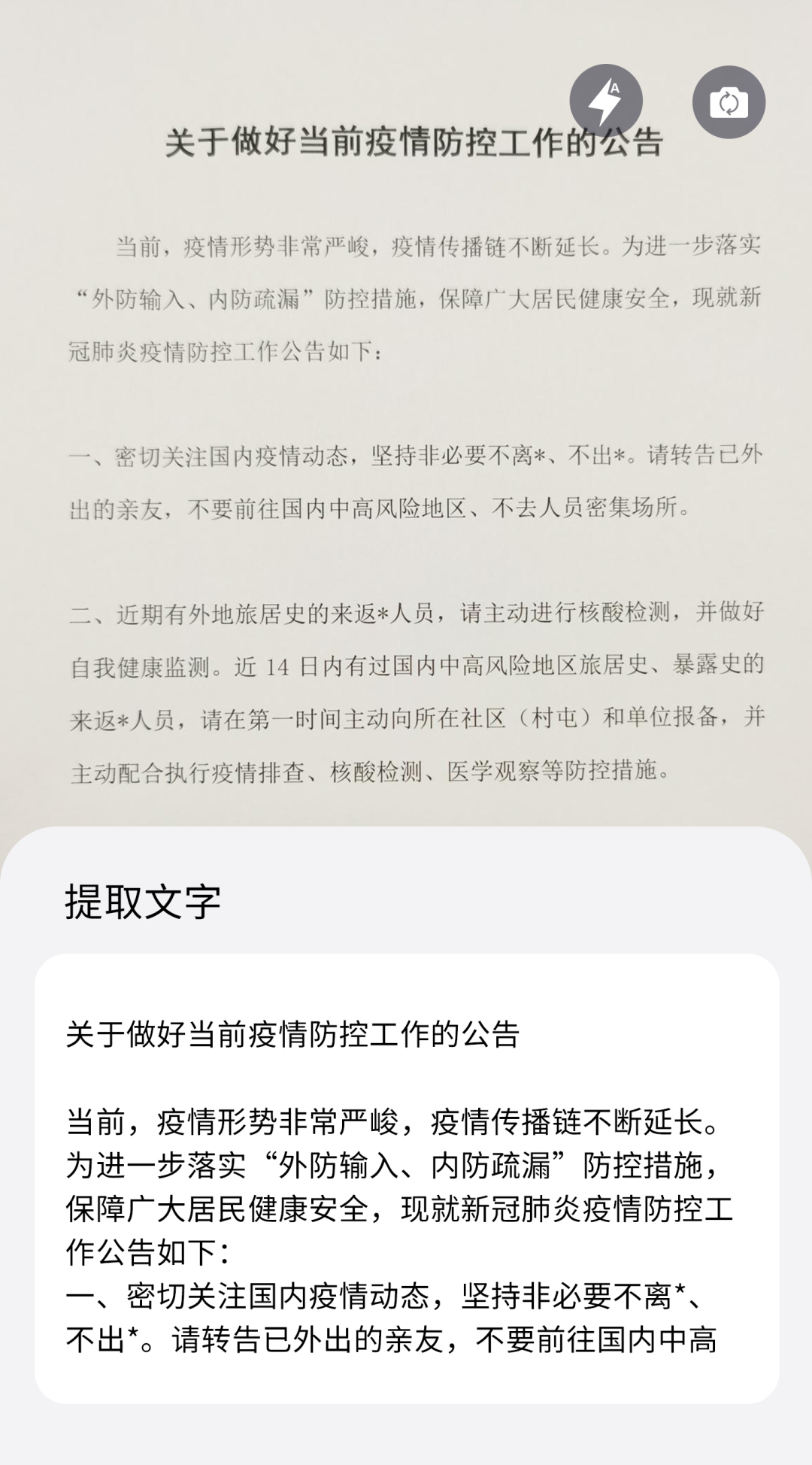Switch camera with the flip icon

tap(729, 102)
